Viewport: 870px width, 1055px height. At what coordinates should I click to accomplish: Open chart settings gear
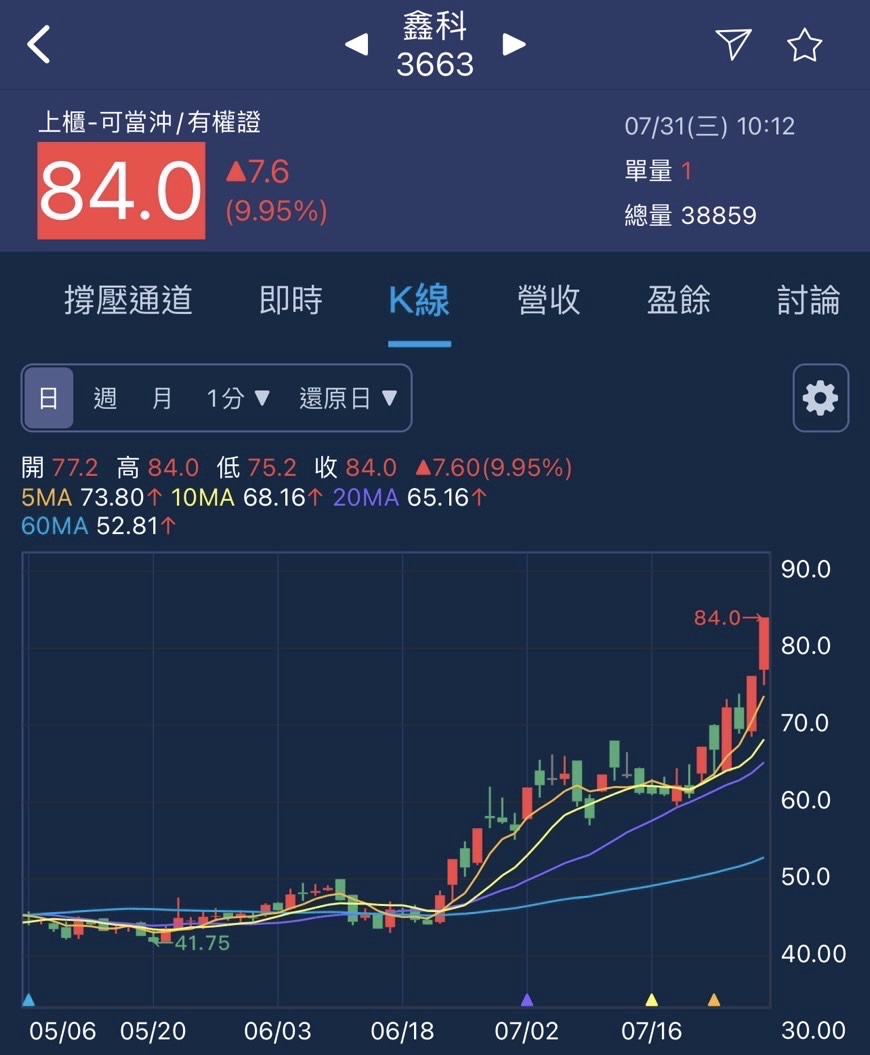(x=820, y=398)
